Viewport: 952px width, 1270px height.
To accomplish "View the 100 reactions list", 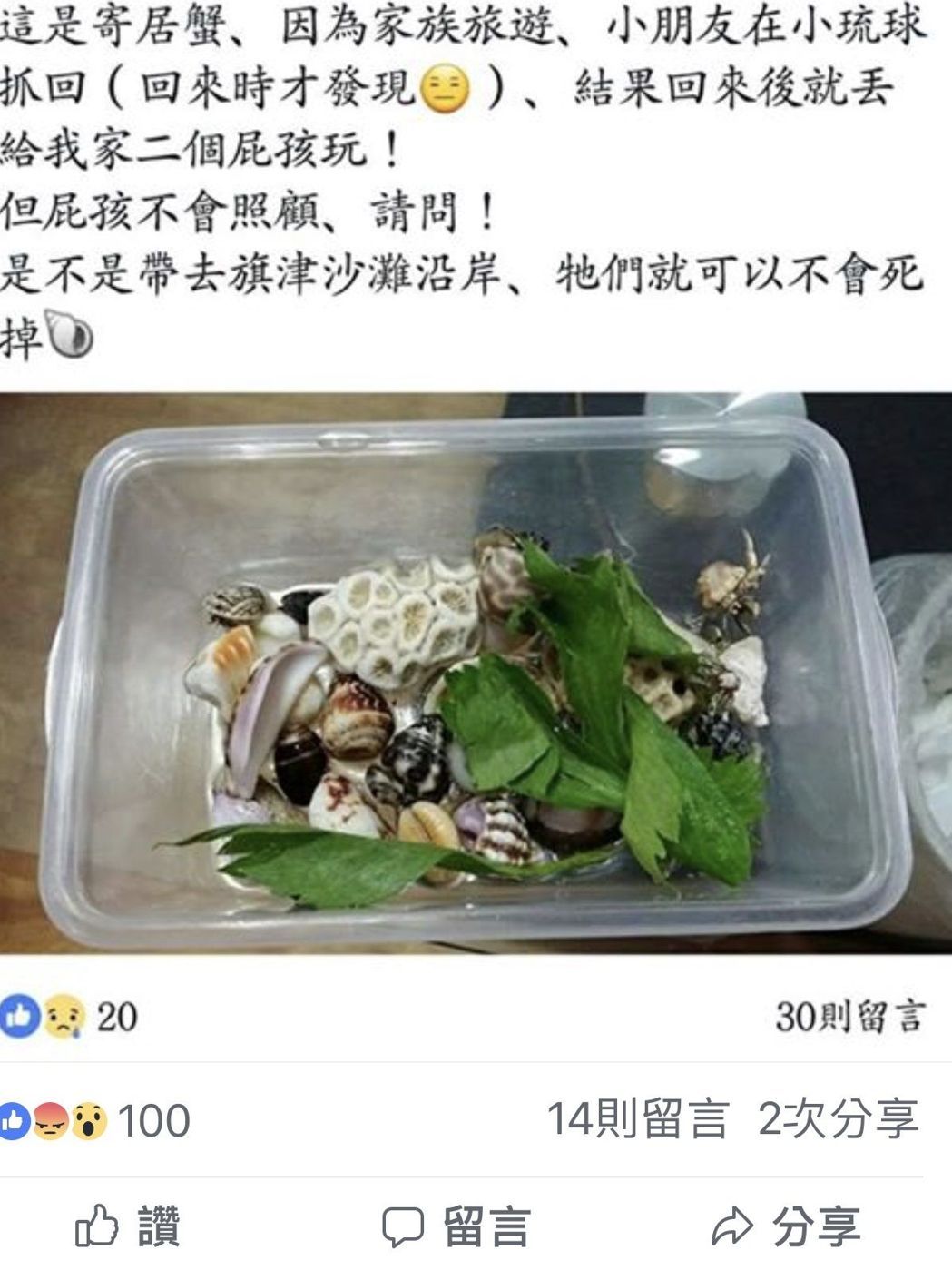I will click(x=95, y=1121).
